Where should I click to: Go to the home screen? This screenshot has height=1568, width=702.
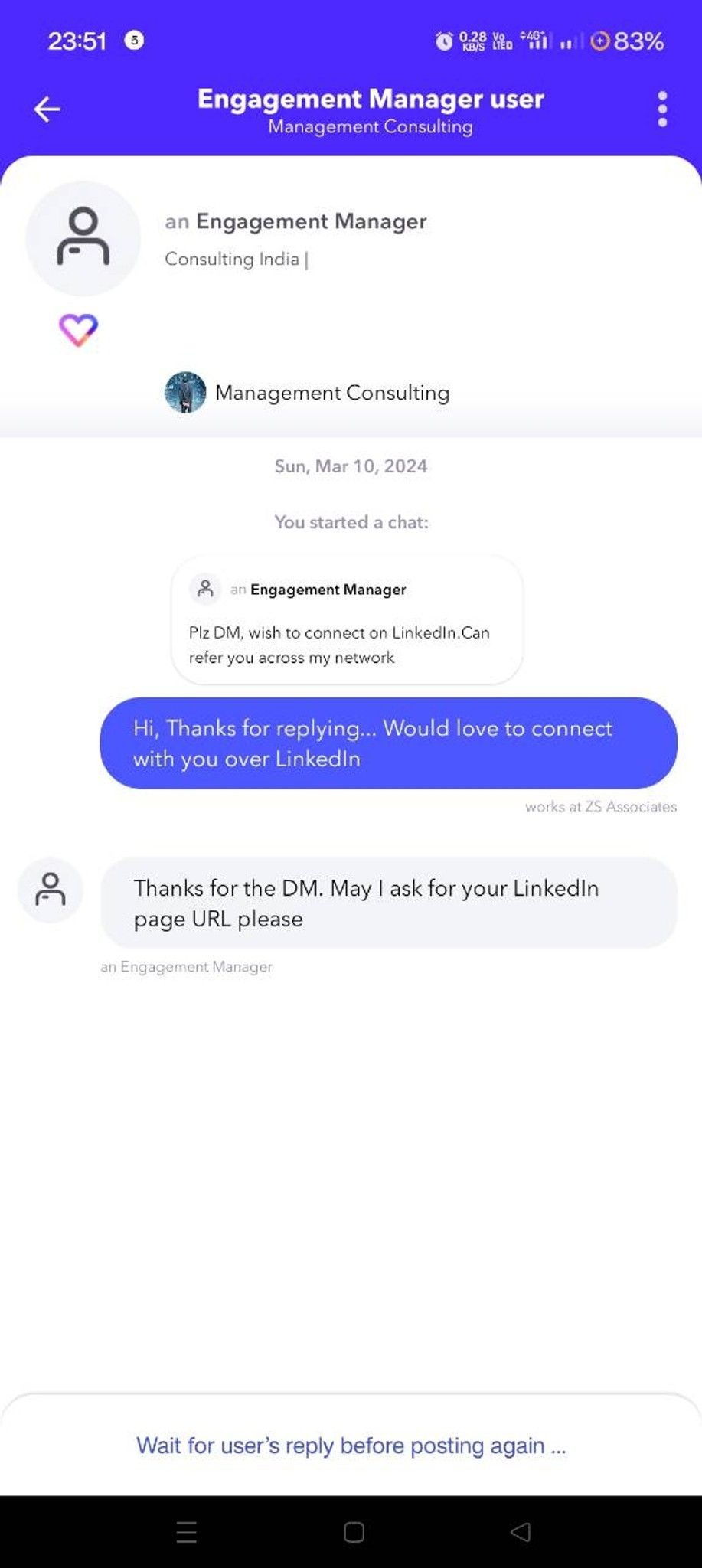coord(354,1532)
